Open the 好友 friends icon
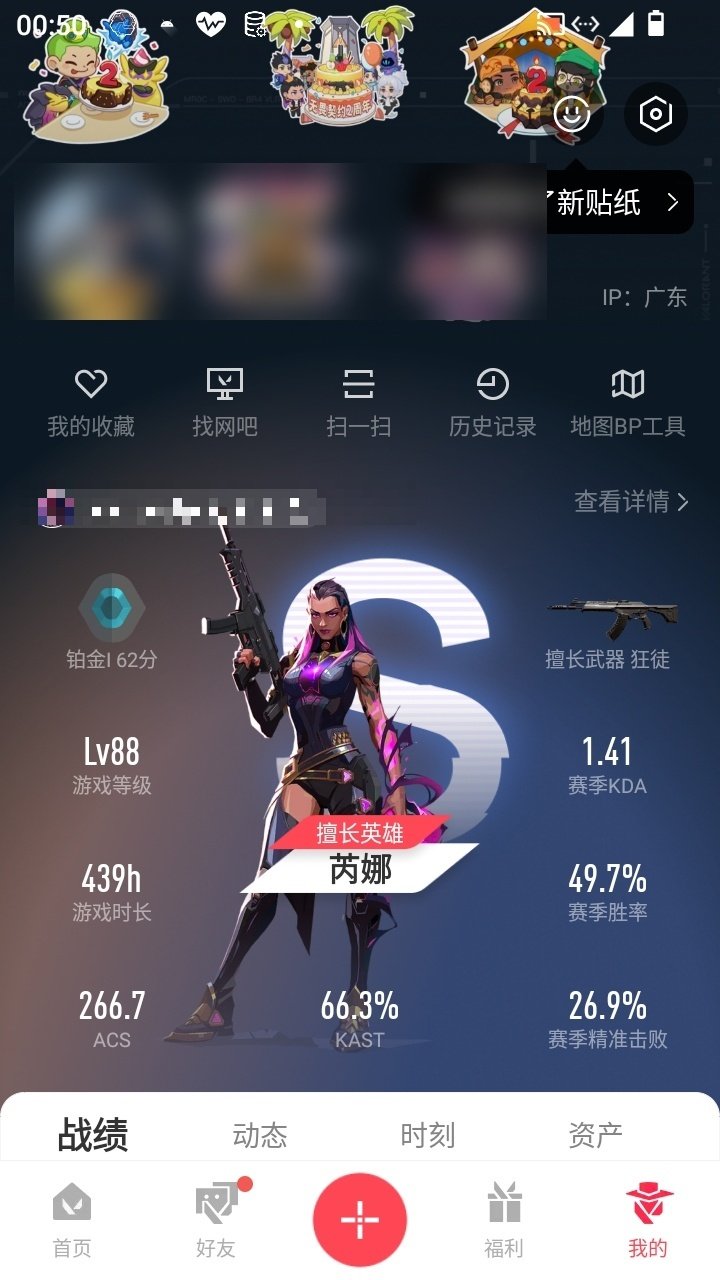Screen dimensions: 720x1280 tap(216, 1215)
